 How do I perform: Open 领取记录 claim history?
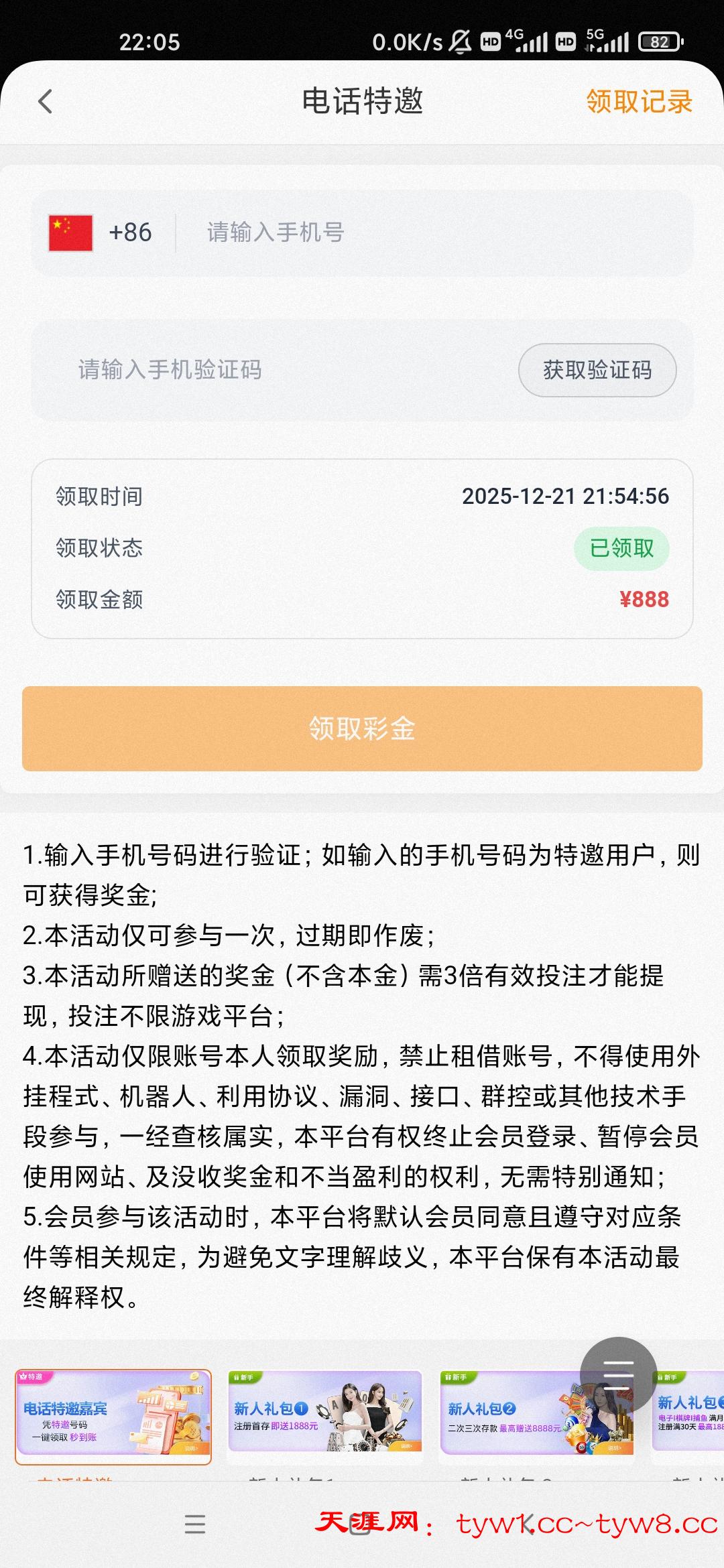639,102
